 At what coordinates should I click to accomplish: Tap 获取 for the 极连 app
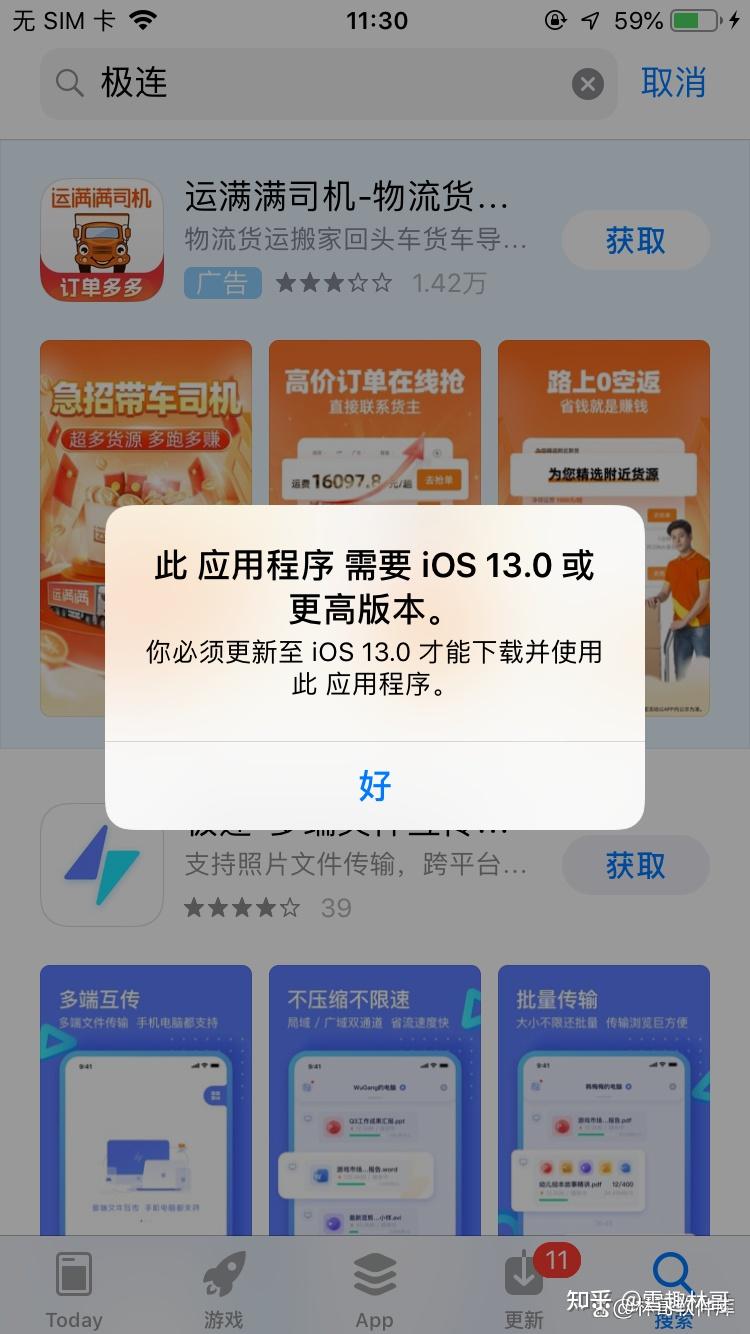(635, 864)
